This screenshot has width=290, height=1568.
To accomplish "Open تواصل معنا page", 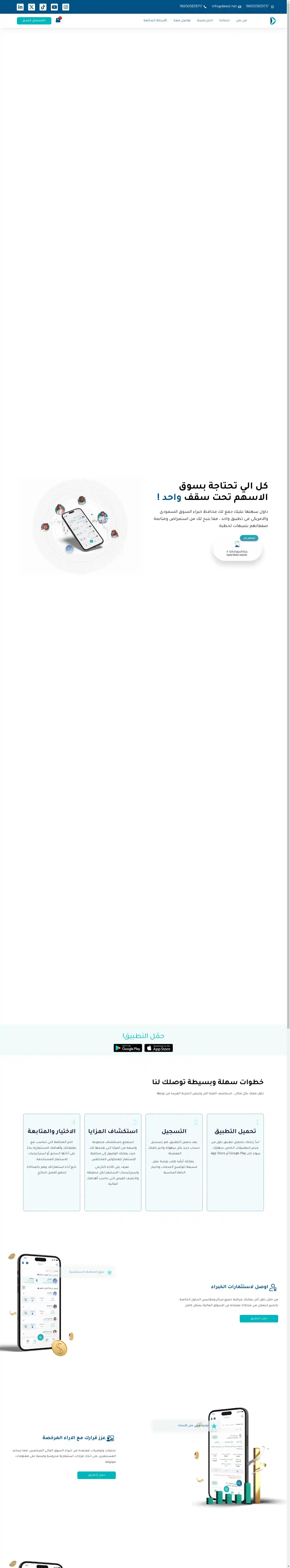I will point(182,20).
